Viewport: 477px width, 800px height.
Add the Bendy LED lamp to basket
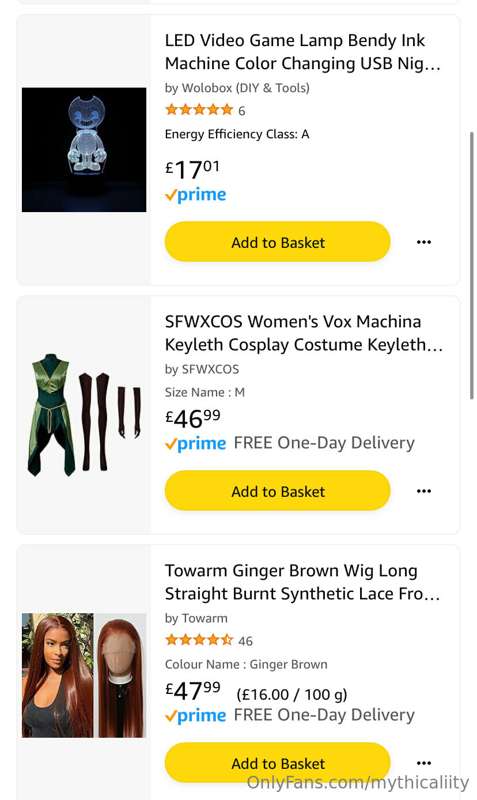tap(278, 242)
